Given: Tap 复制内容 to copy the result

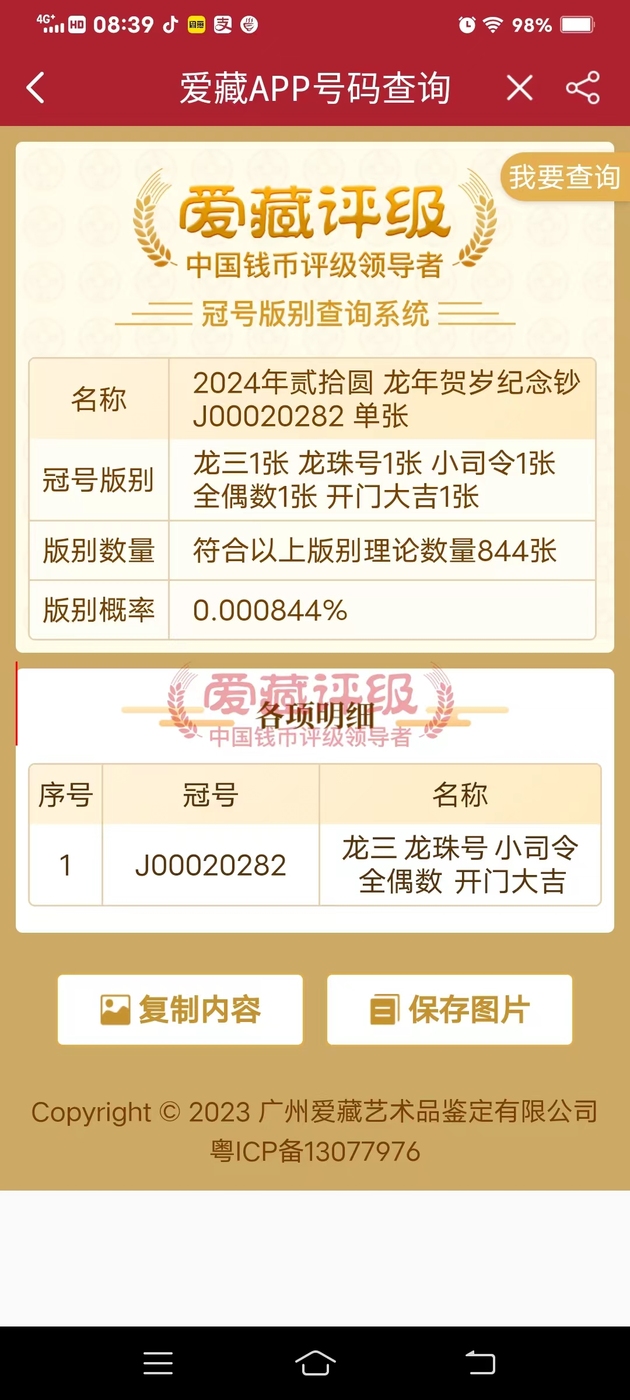Looking at the screenshot, I should coord(180,1010).
